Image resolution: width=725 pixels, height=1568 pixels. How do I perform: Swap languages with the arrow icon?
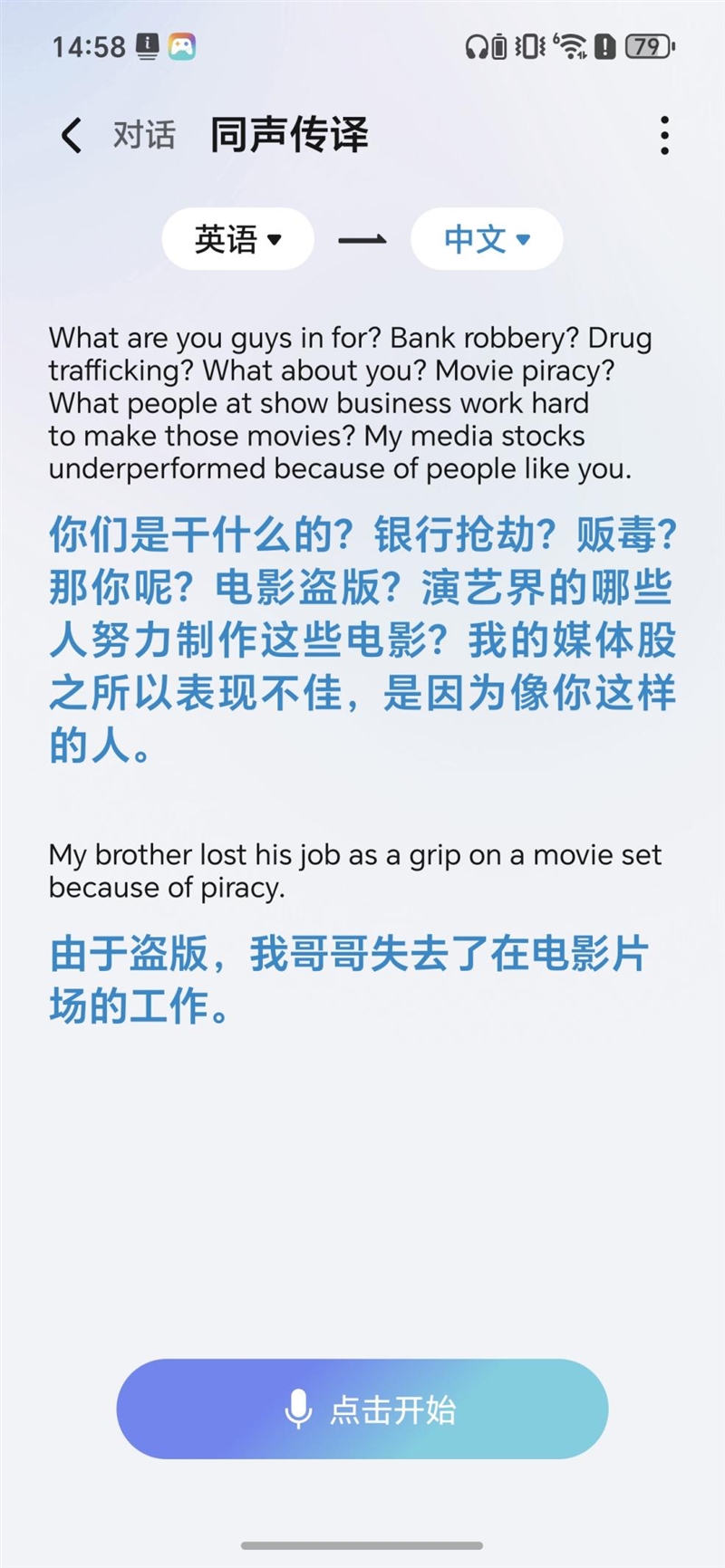point(362,240)
